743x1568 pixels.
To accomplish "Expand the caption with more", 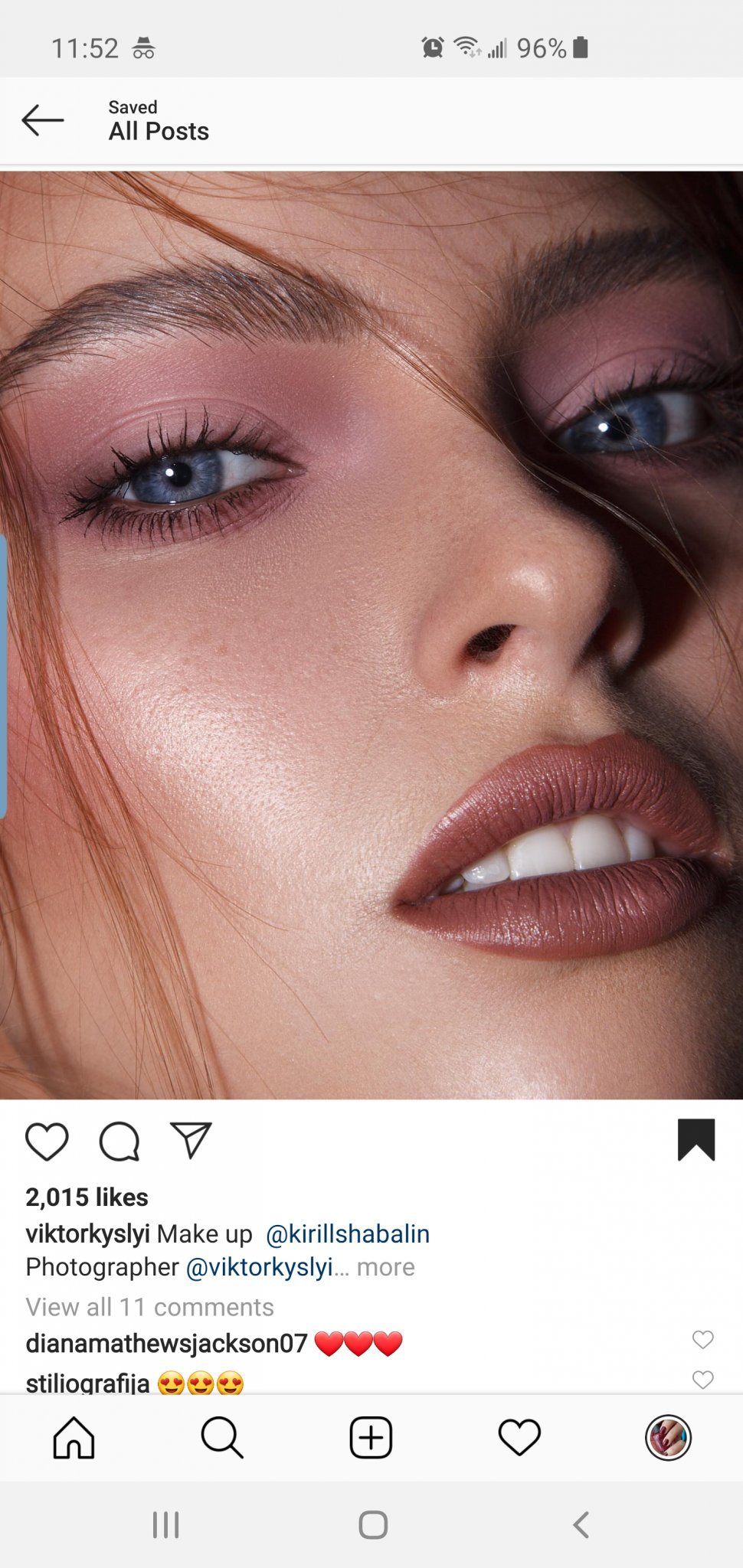I will pos(386,1267).
